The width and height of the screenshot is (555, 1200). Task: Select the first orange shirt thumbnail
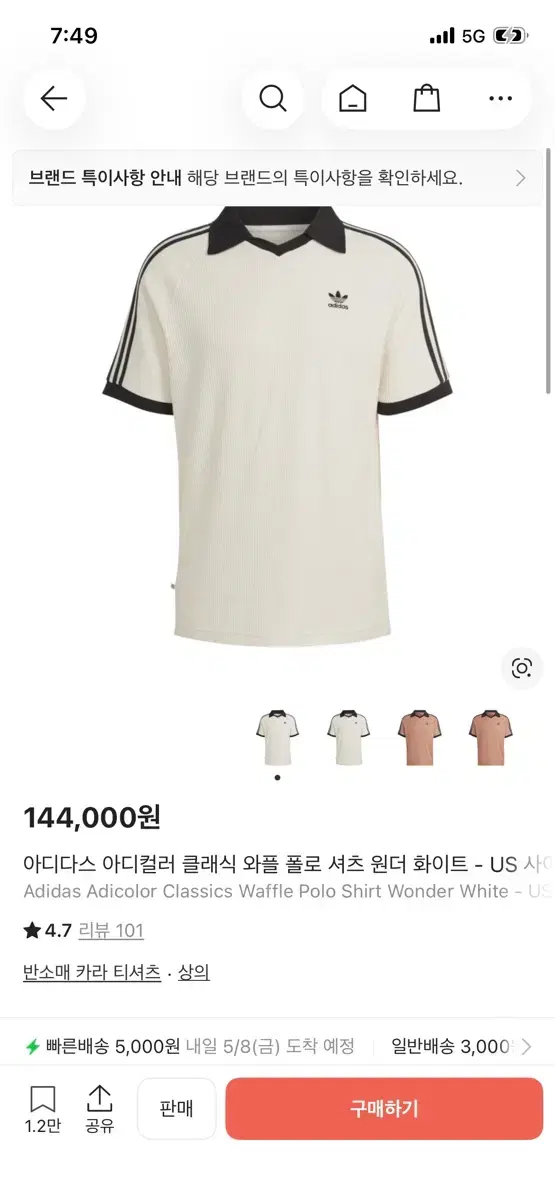point(417,737)
